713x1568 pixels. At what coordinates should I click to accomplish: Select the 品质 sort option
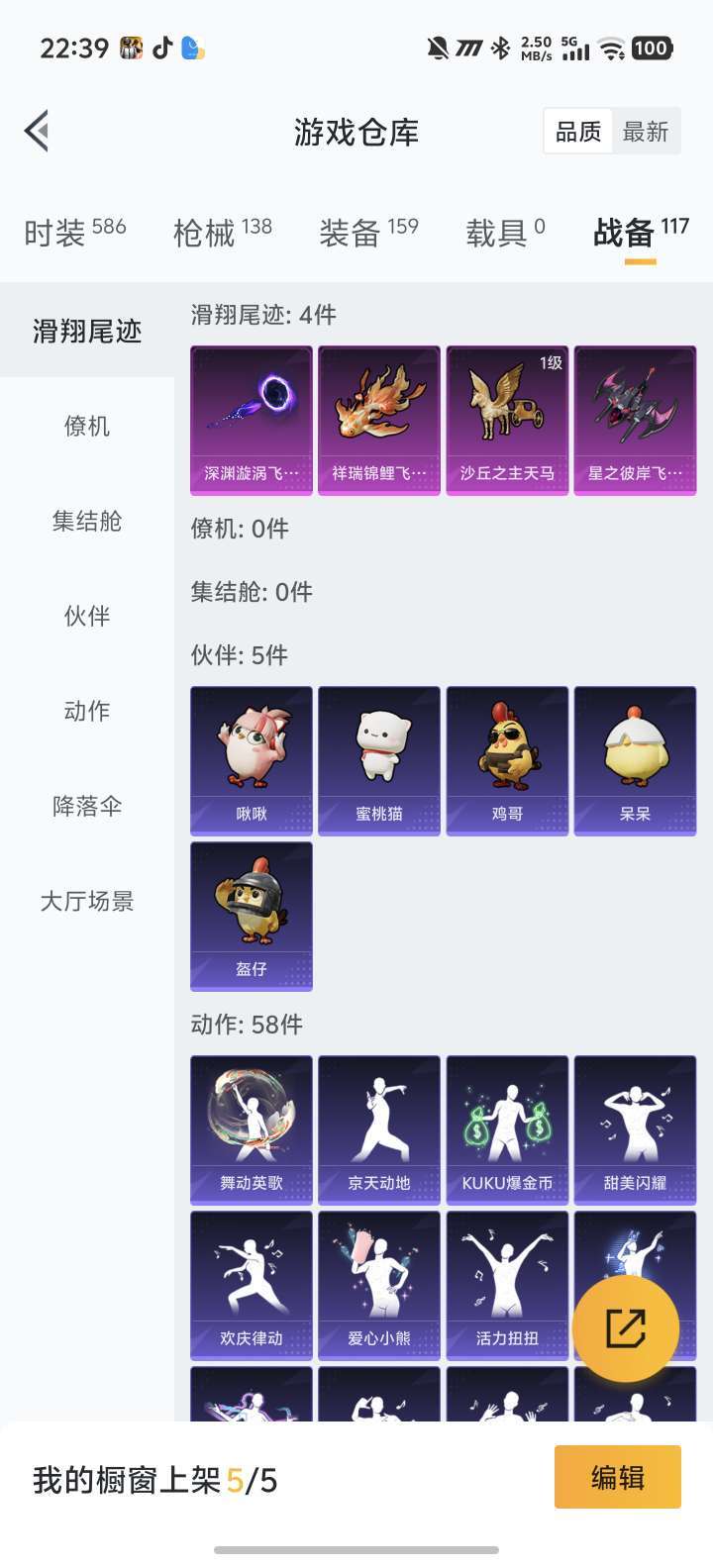click(578, 132)
